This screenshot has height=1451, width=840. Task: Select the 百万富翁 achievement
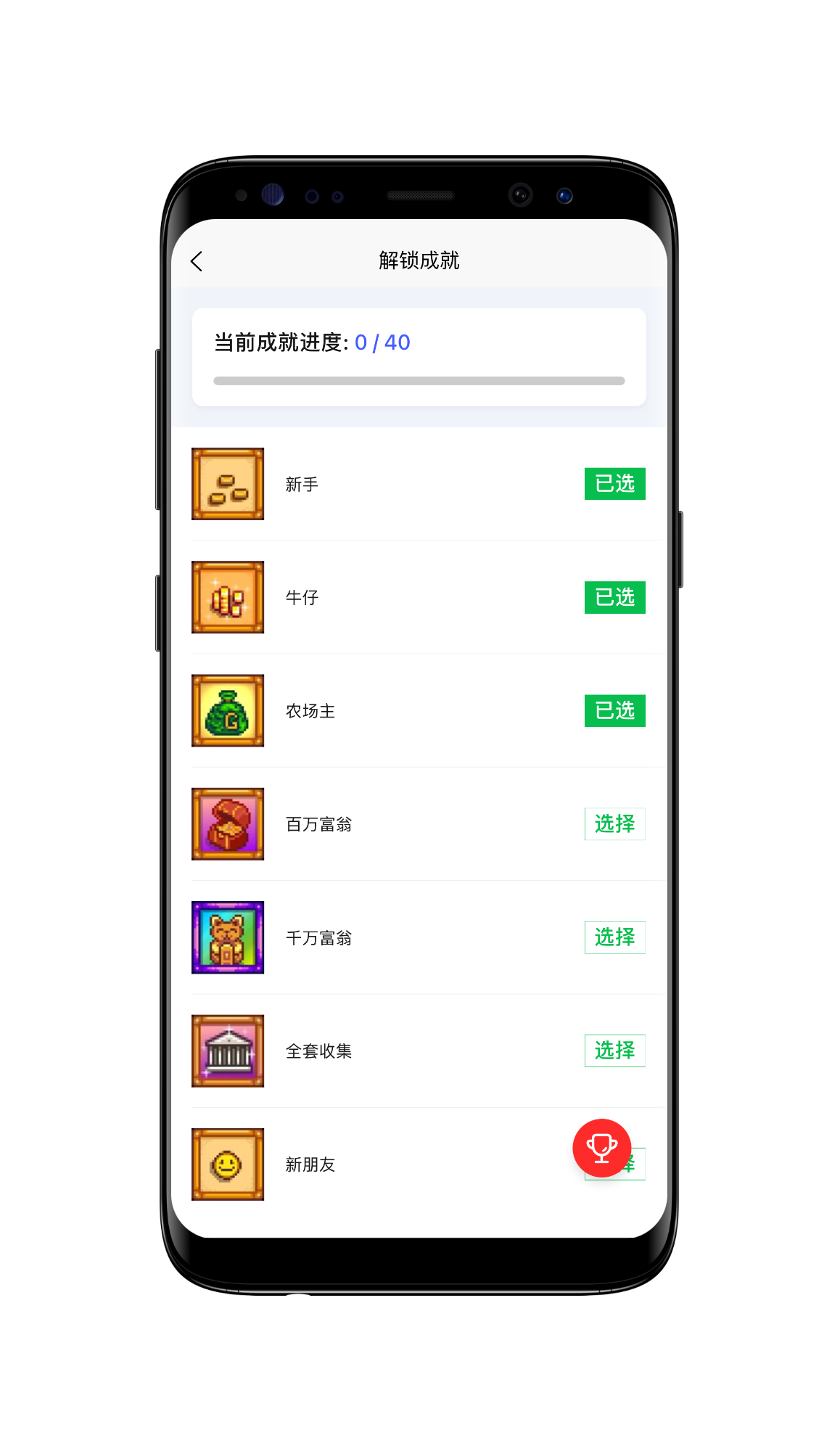pos(614,823)
